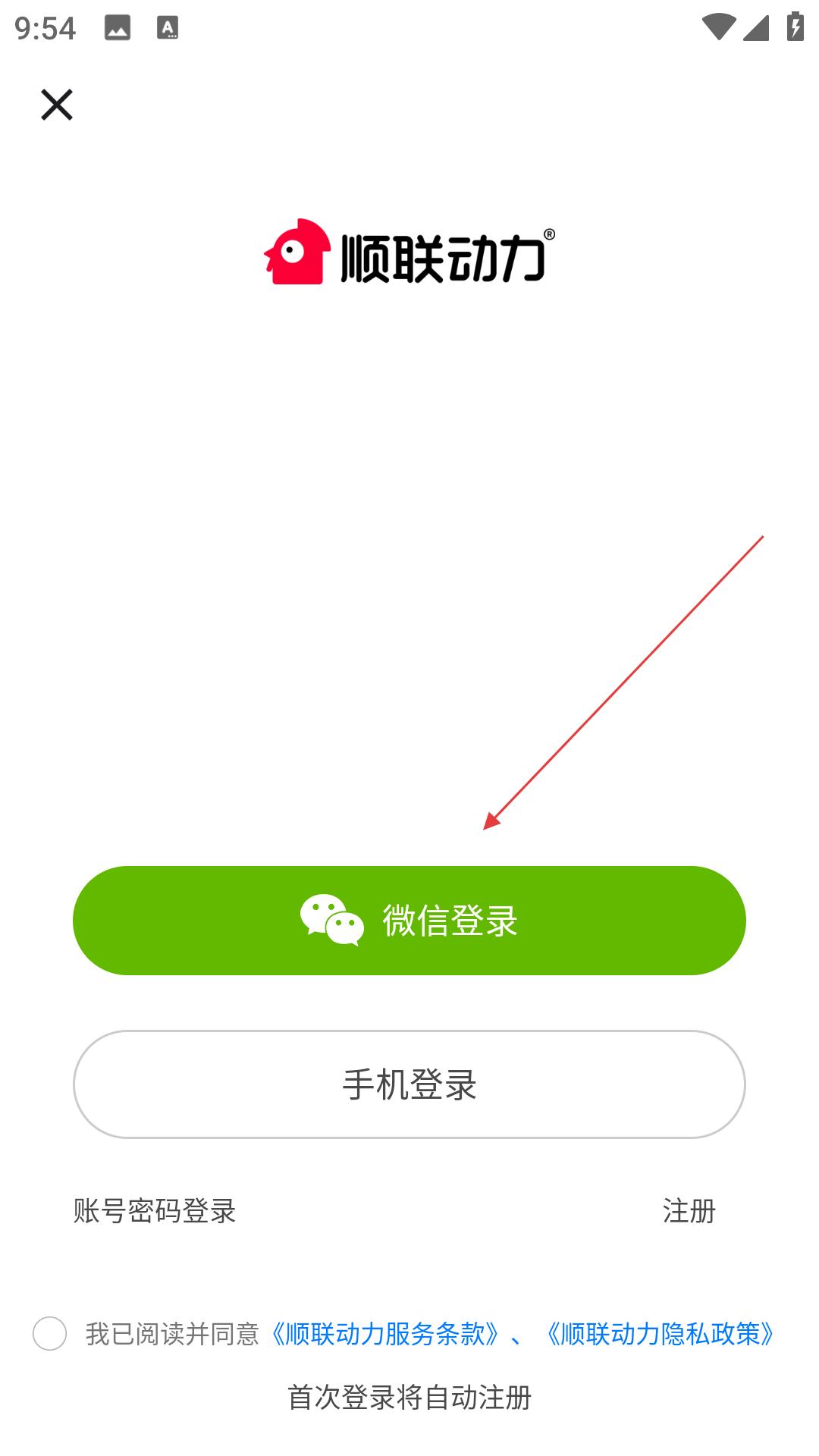Open 《顺联动力服务条款》 link
The width and height of the screenshot is (819, 1456).
tap(385, 1334)
